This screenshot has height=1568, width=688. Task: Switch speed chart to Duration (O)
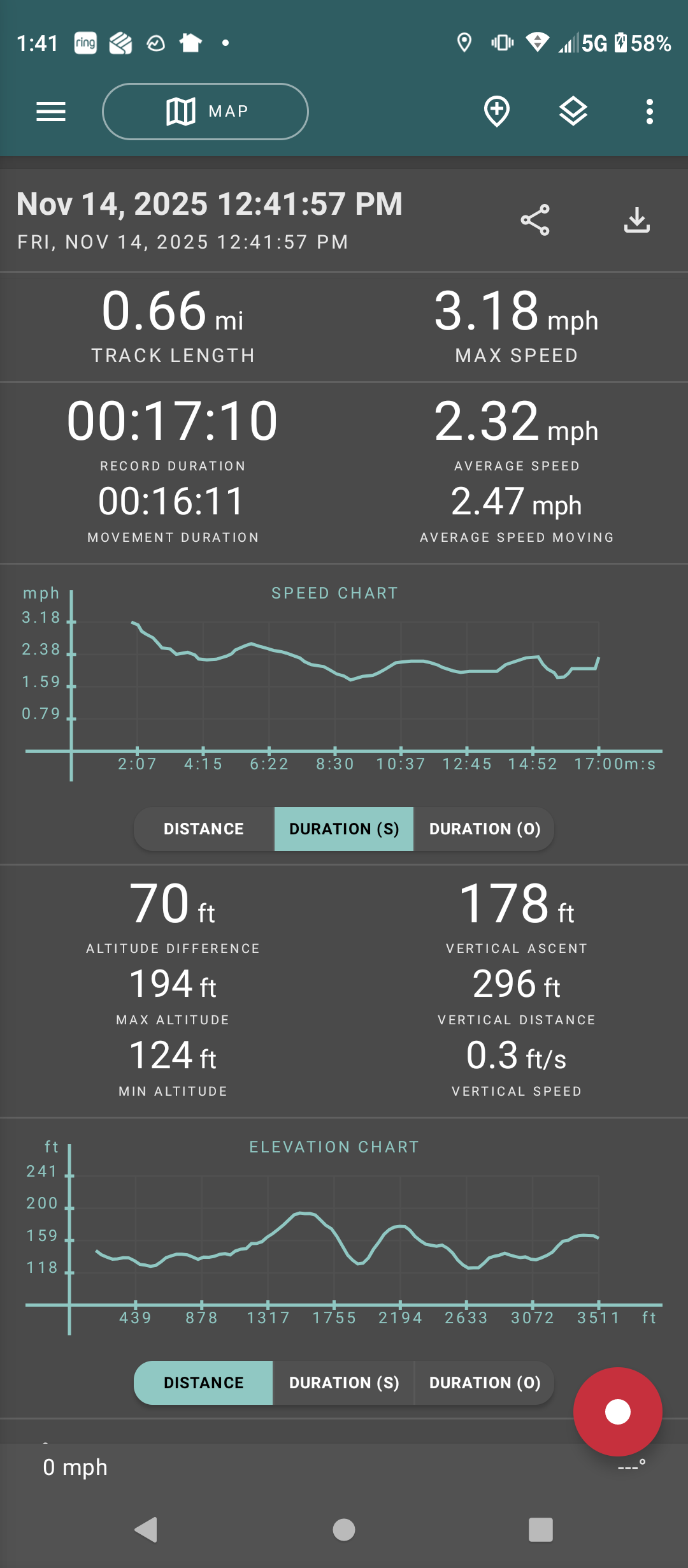coord(484,829)
